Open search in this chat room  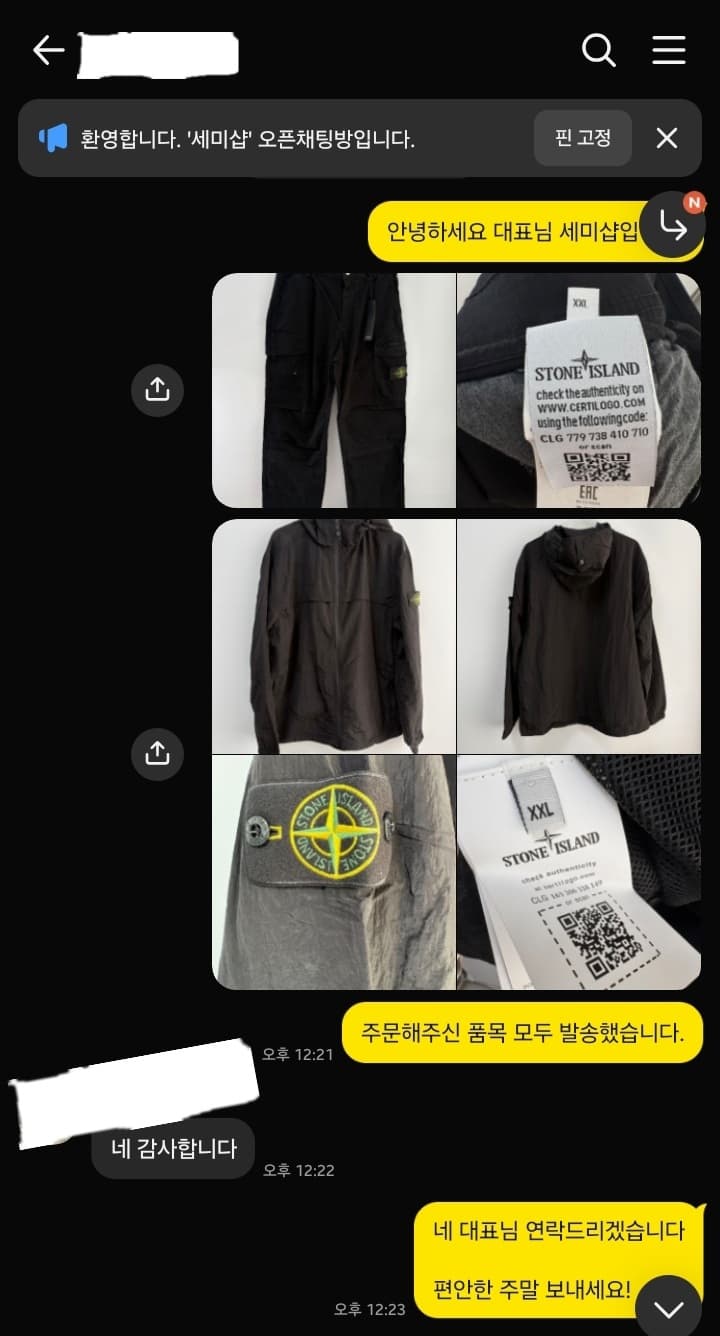pos(598,50)
